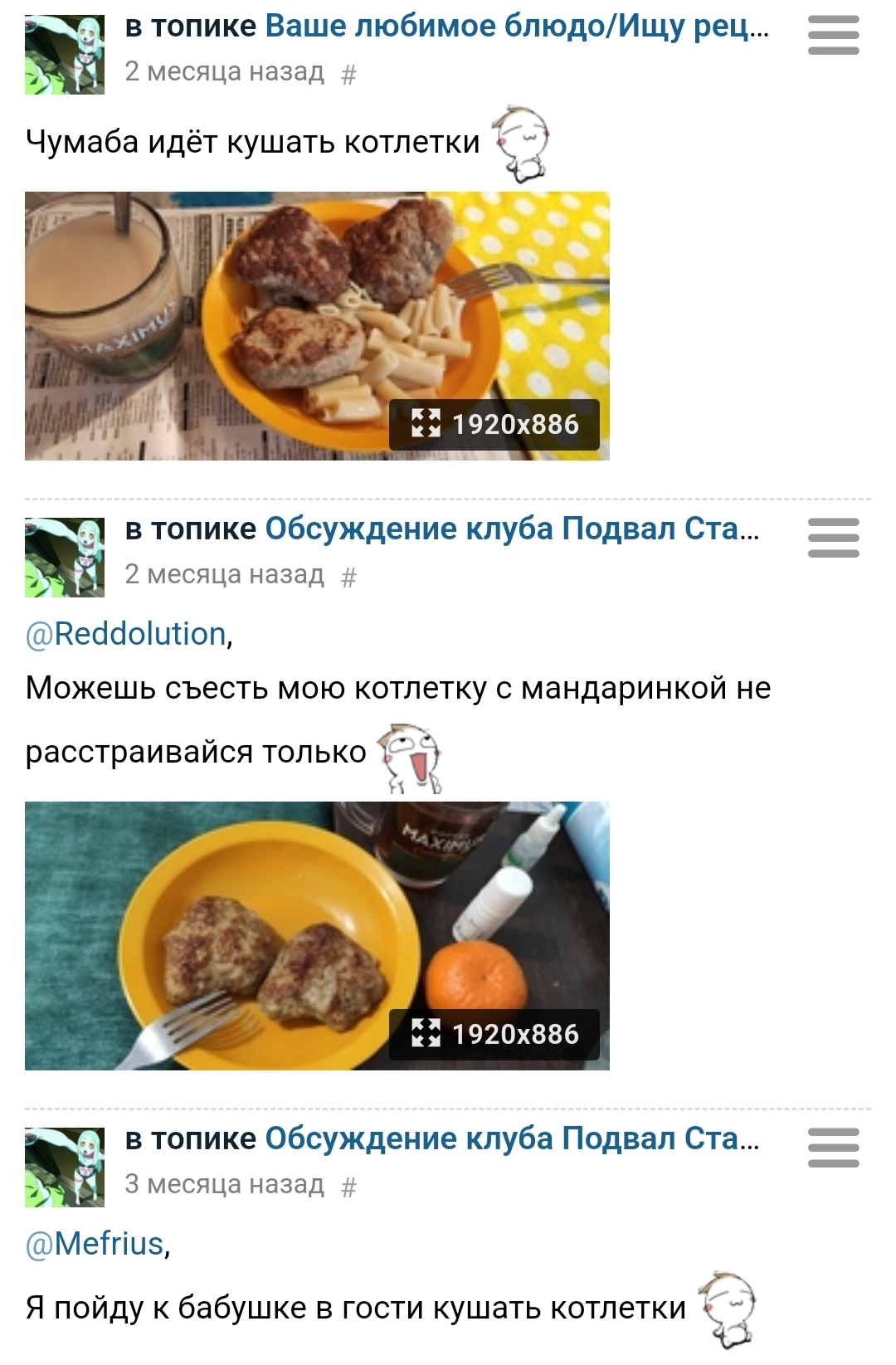Open the @Reddolution mention link
This screenshot has width=896, height=1365.
(x=126, y=635)
